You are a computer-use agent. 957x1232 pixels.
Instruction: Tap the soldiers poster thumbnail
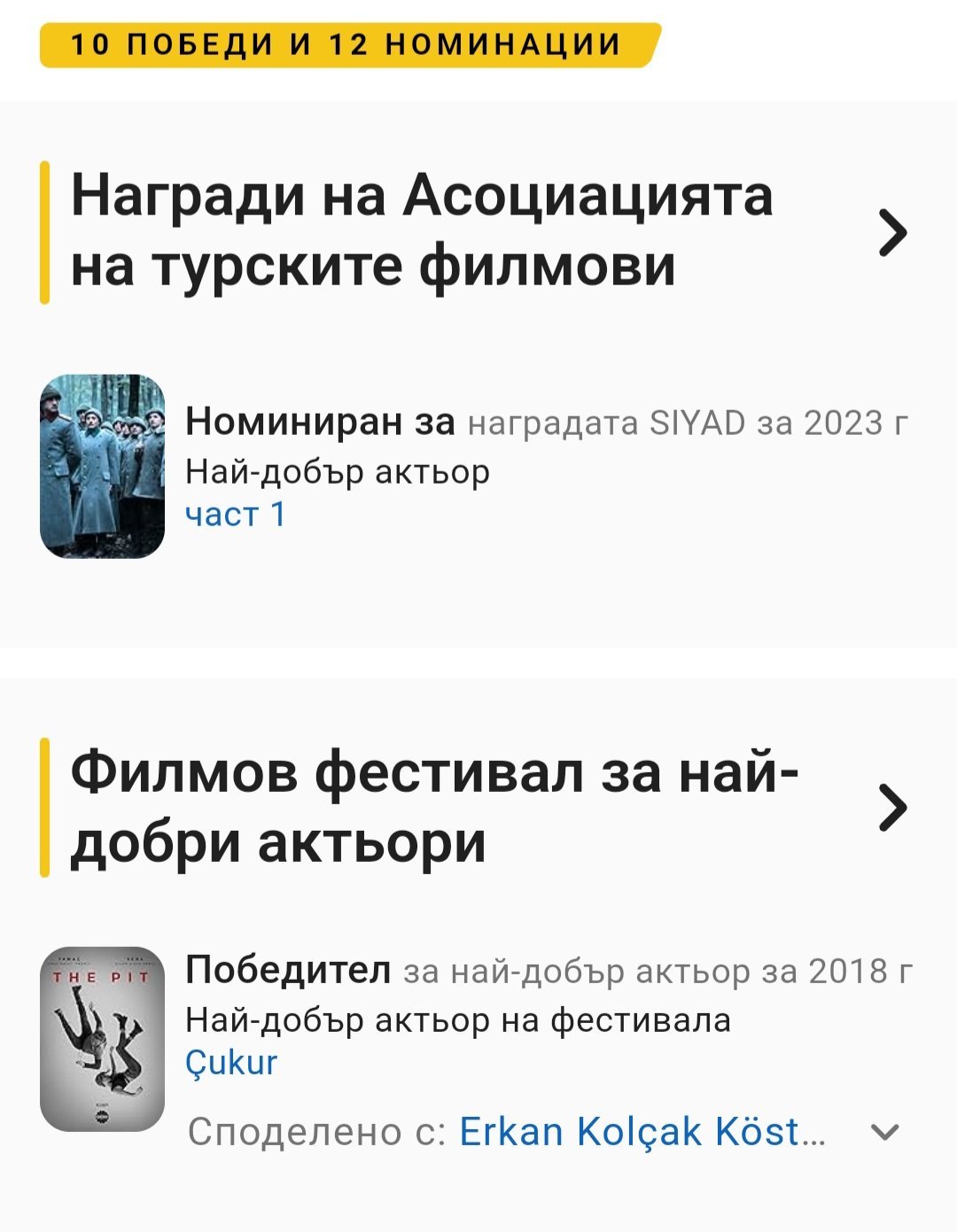point(103,467)
